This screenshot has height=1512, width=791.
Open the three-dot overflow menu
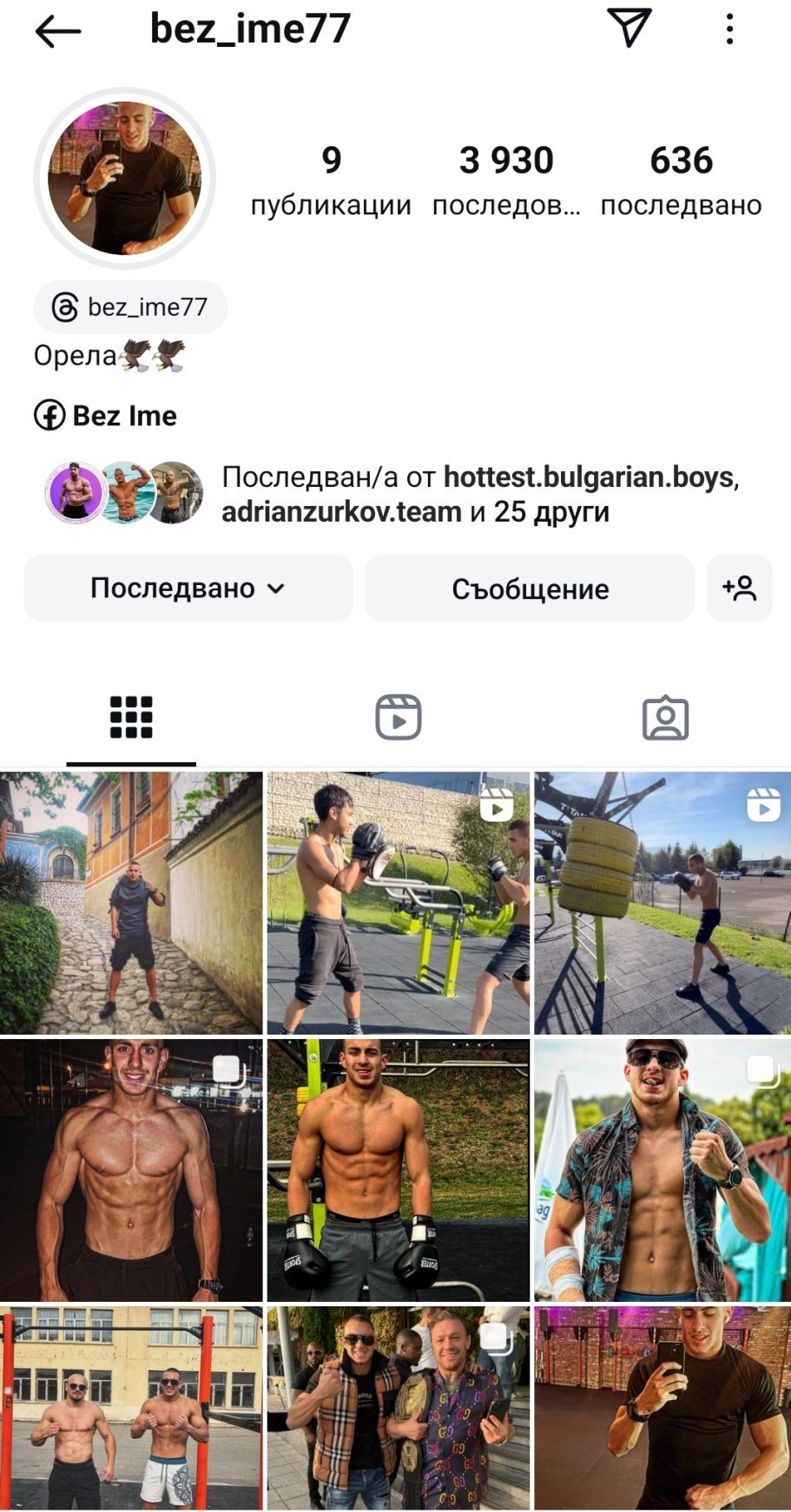(x=729, y=30)
